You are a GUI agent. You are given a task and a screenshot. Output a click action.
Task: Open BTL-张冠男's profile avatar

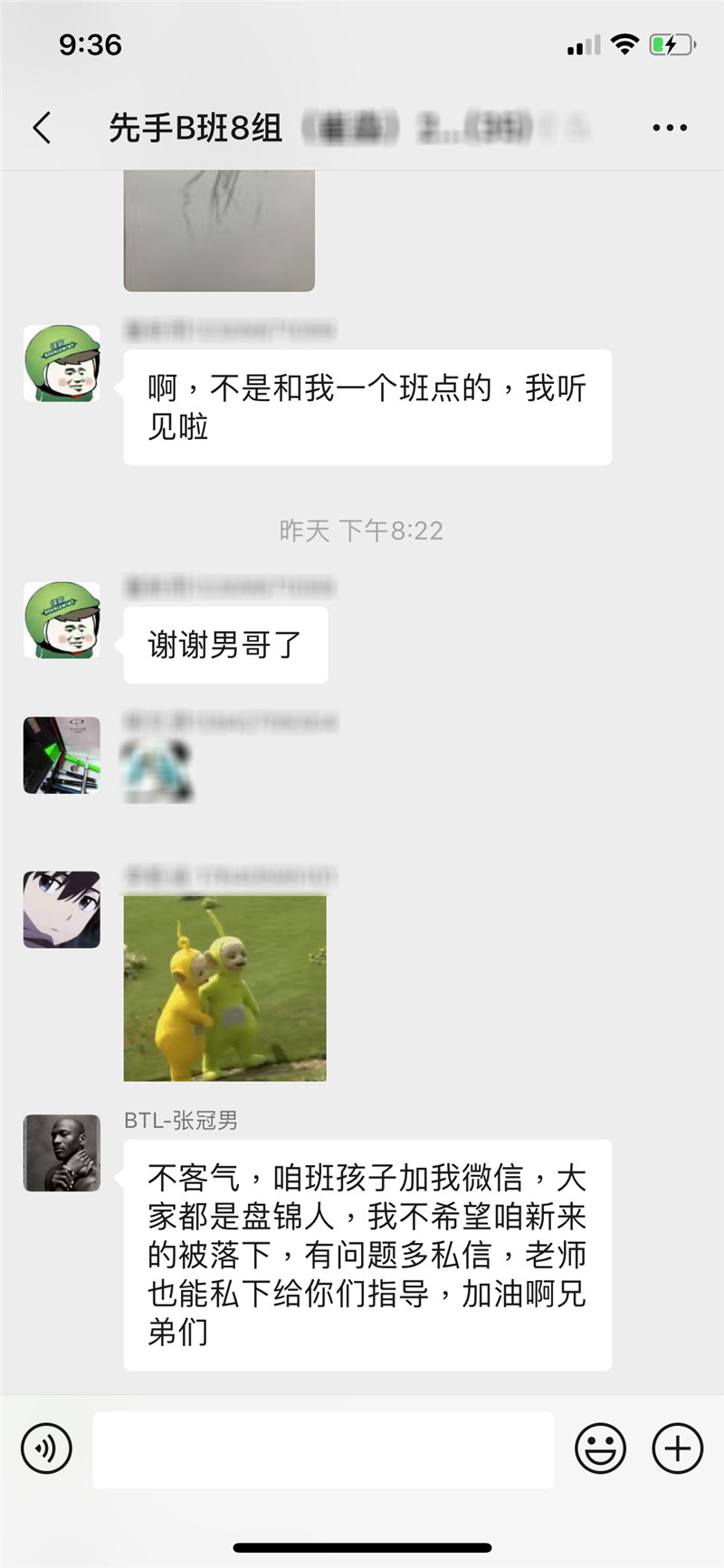tap(62, 1152)
